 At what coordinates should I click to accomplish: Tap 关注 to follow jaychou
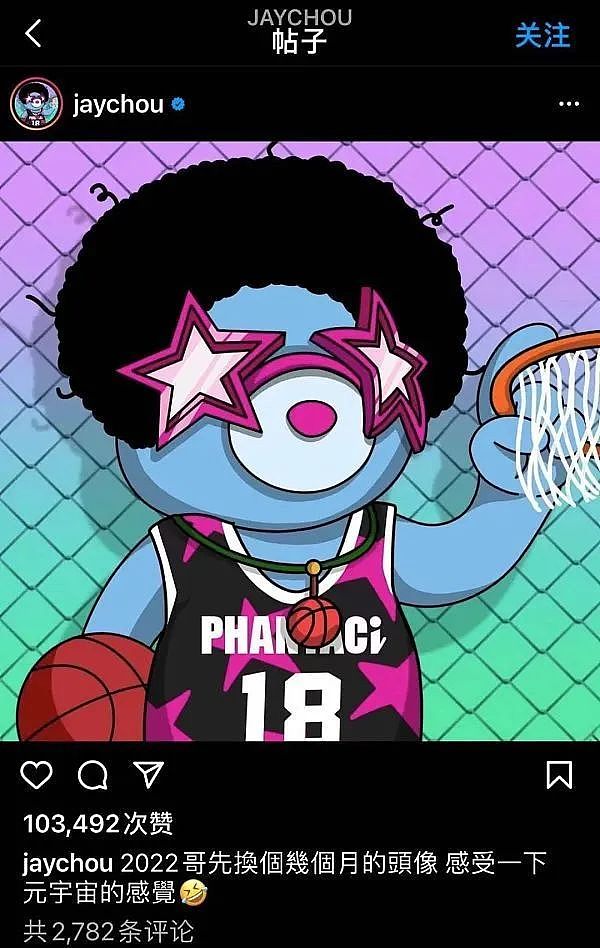(542, 35)
